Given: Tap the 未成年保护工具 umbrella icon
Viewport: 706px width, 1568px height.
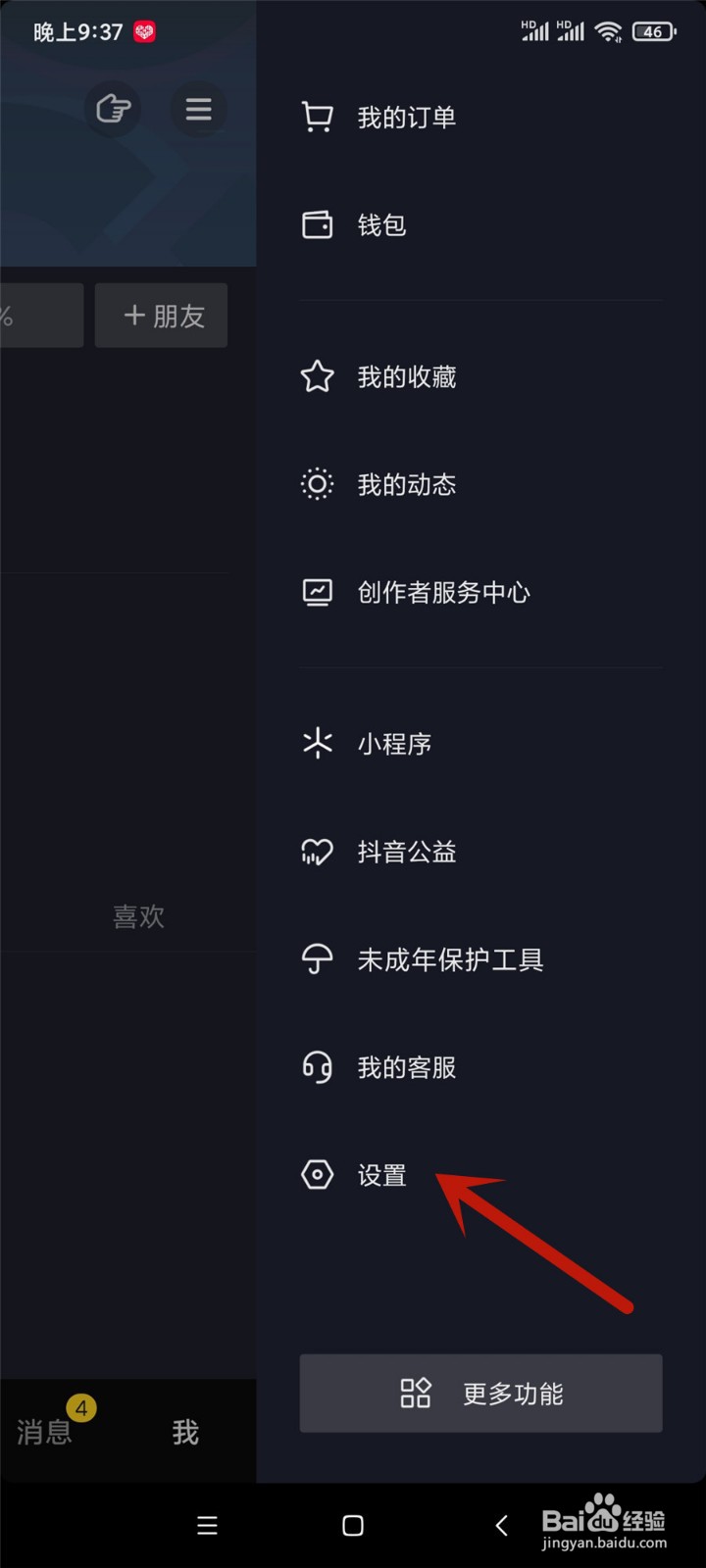Looking at the screenshot, I should tap(317, 959).
